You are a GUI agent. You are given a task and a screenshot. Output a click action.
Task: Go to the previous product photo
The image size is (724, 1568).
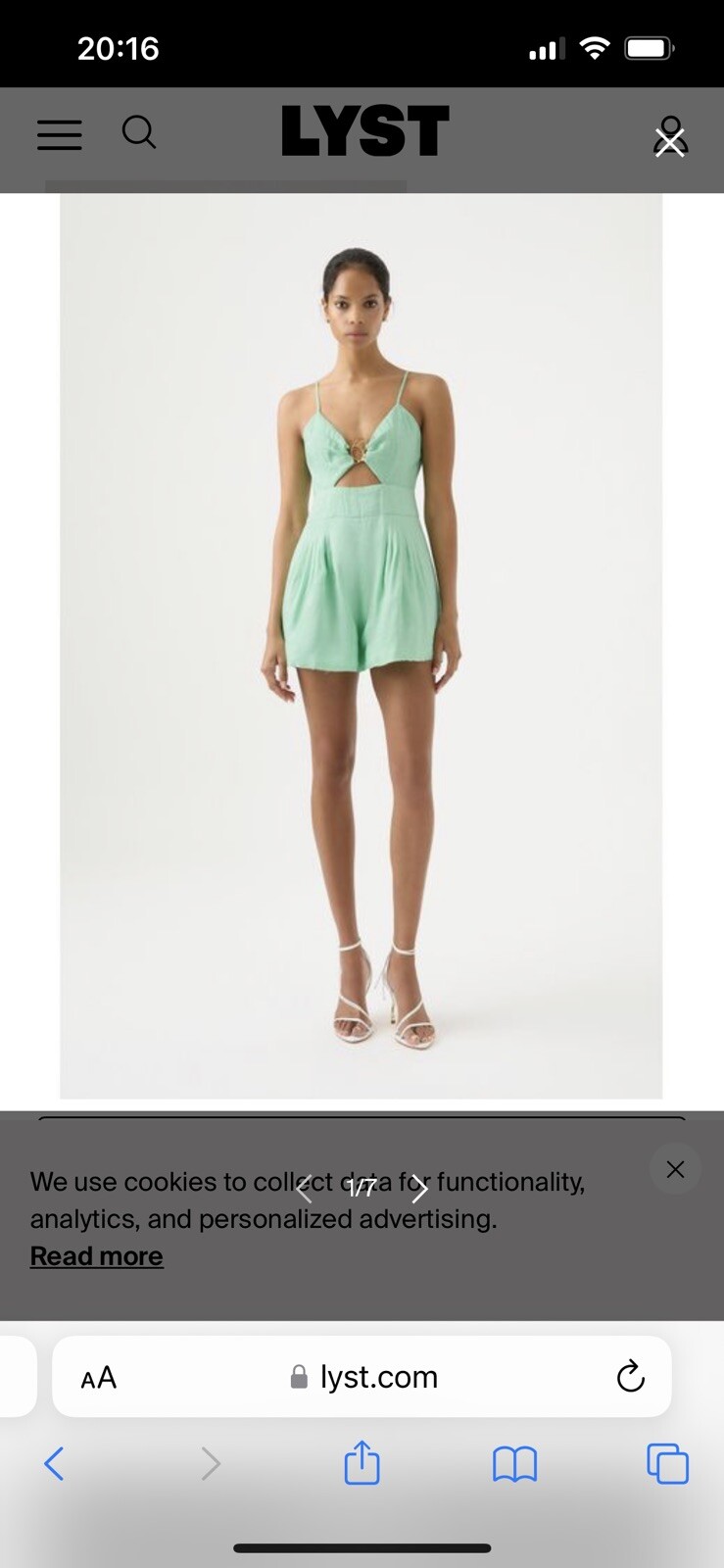click(x=304, y=1189)
